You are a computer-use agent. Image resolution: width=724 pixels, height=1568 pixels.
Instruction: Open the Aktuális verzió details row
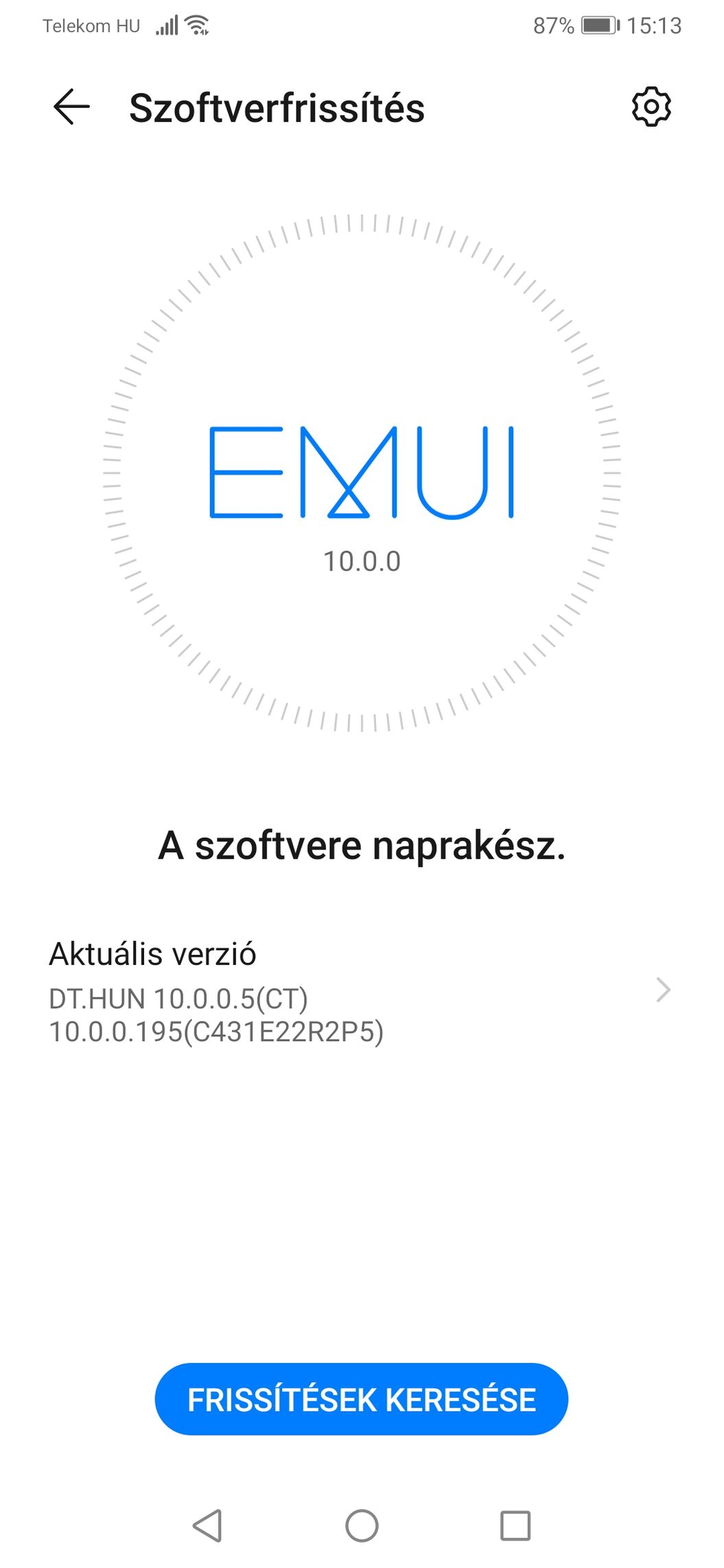pos(362,991)
